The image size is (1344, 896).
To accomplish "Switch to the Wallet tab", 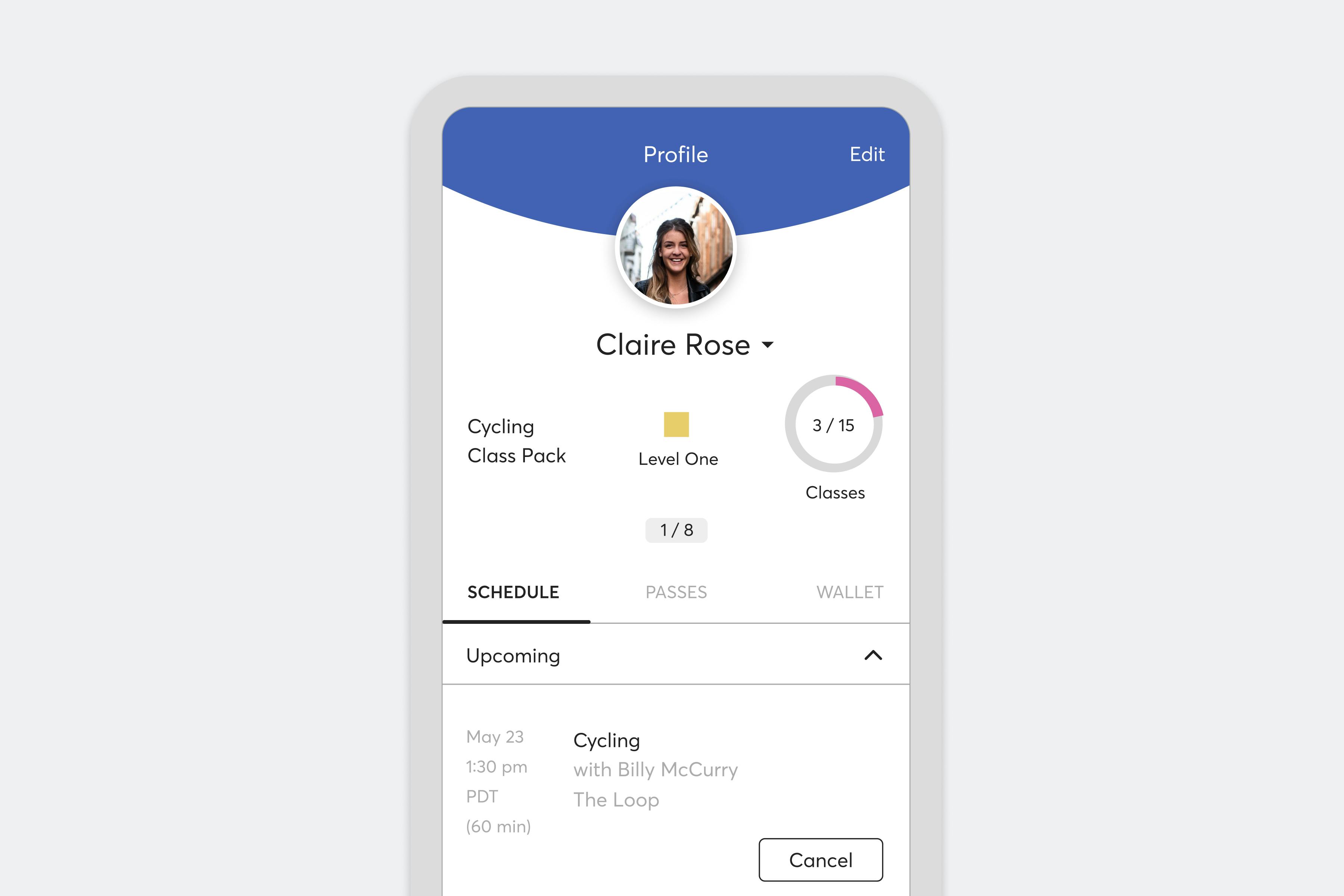I will click(x=849, y=592).
